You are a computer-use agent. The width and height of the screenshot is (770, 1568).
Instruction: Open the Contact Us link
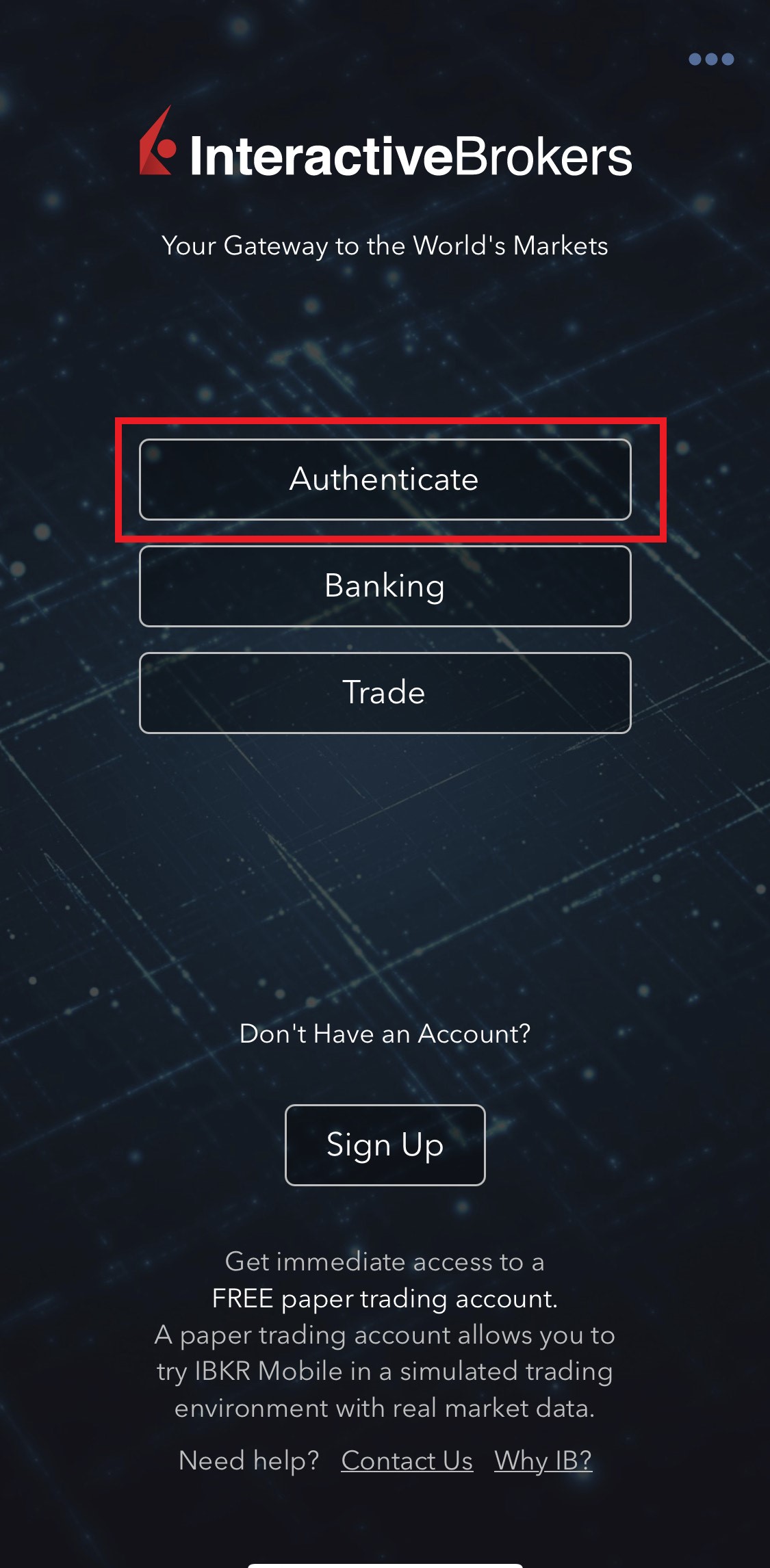coord(407,1461)
